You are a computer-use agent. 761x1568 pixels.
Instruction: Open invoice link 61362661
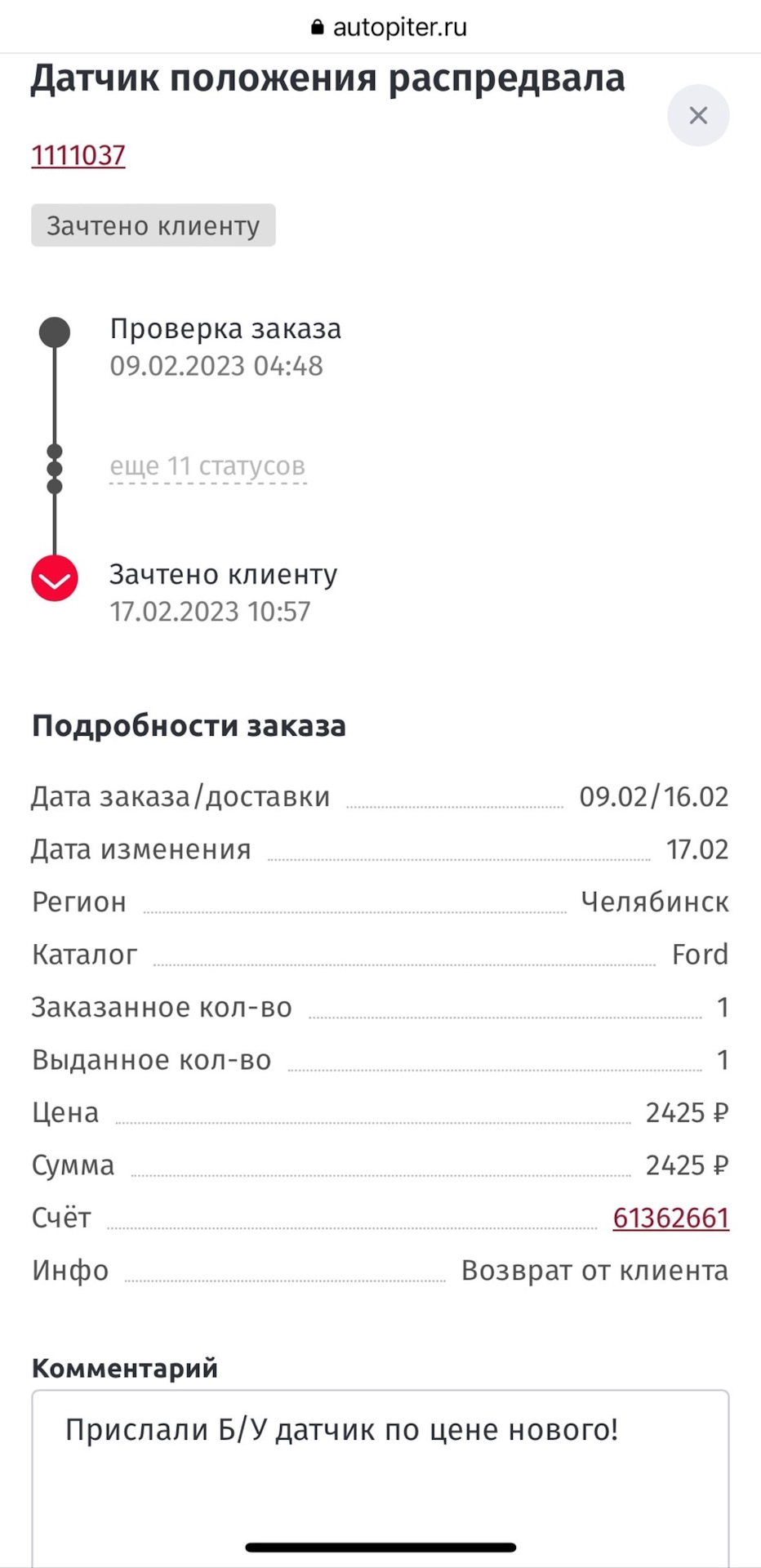click(x=670, y=1217)
